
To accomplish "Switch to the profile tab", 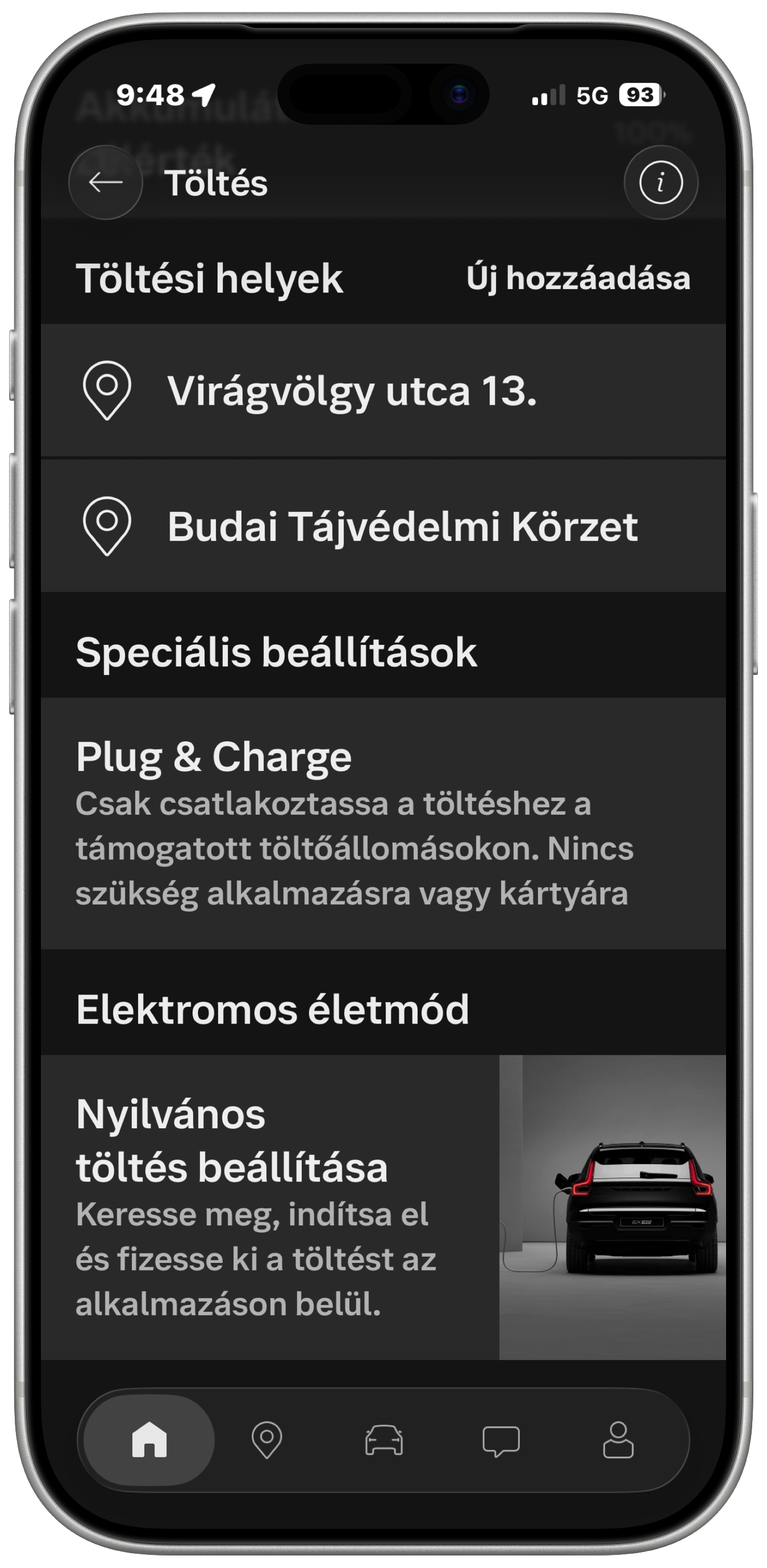I will (x=618, y=1440).
